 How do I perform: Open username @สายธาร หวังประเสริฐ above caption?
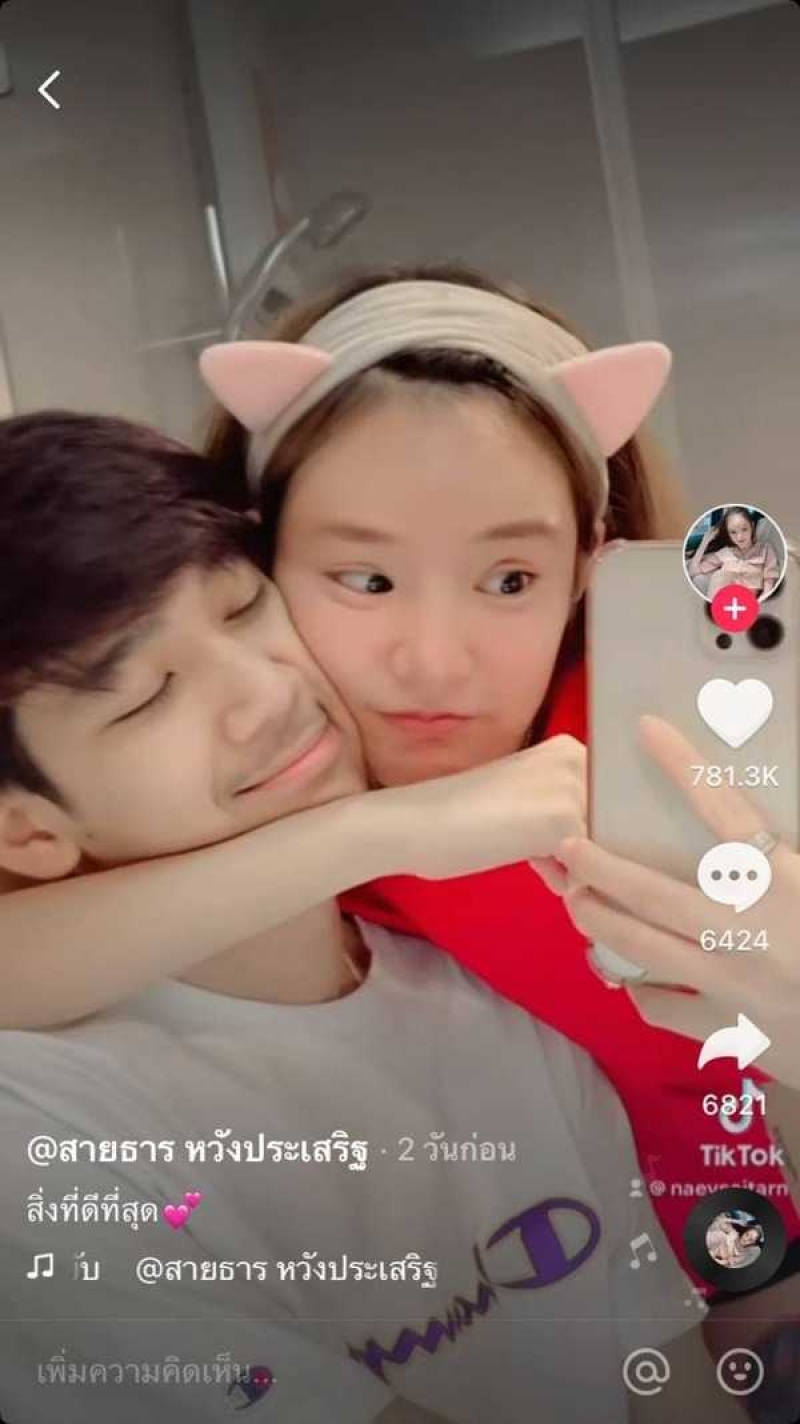pos(198,1150)
